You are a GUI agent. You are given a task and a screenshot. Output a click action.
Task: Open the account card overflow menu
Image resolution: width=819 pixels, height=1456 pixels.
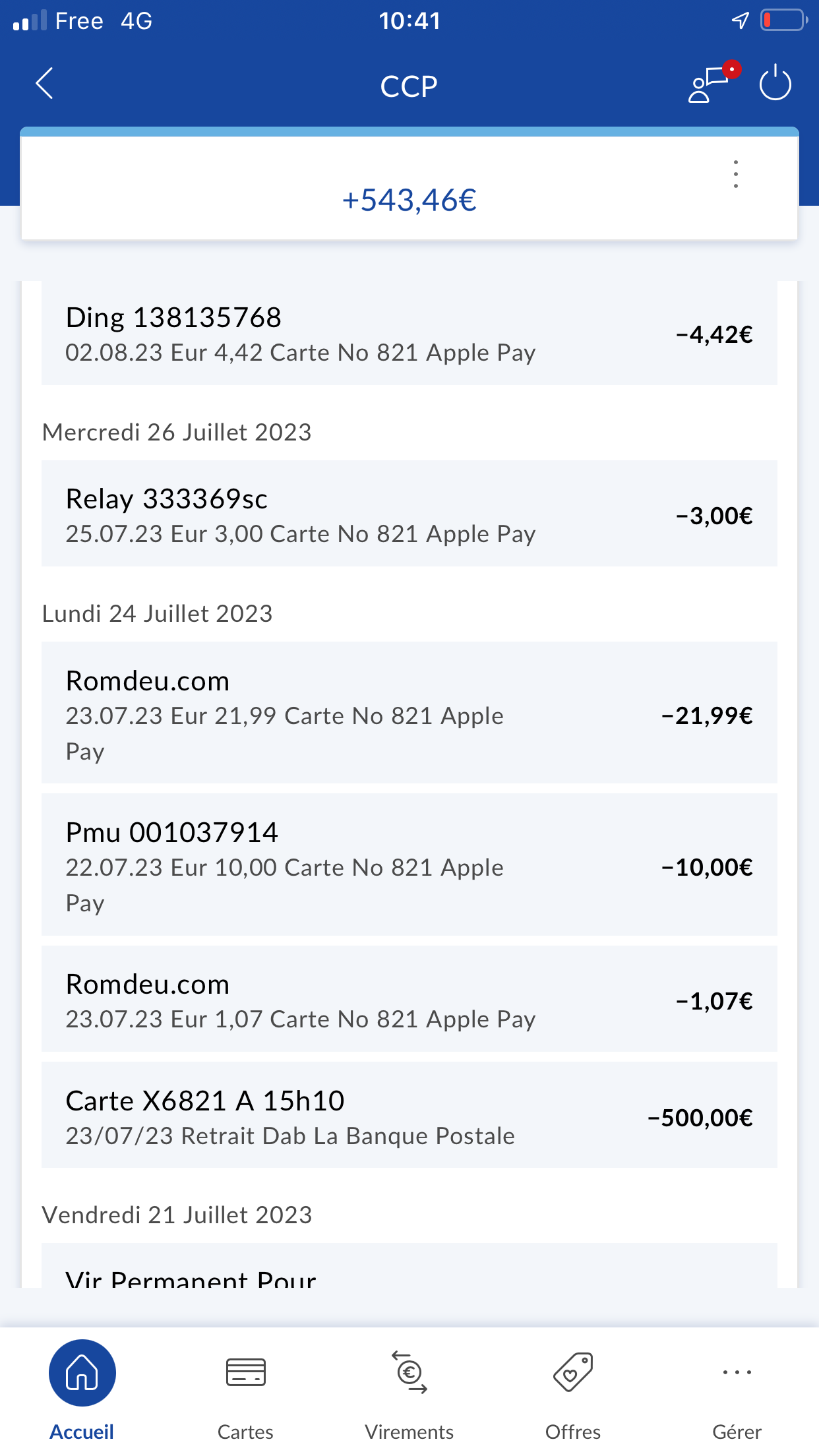pos(735,174)
